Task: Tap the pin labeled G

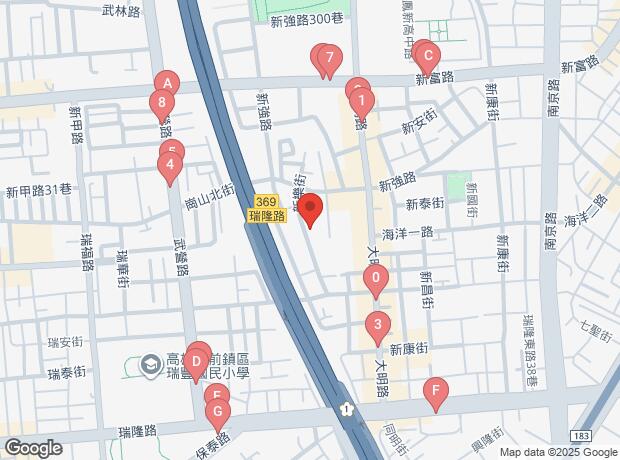Action: pyautogui.click(x=217, y=411)
